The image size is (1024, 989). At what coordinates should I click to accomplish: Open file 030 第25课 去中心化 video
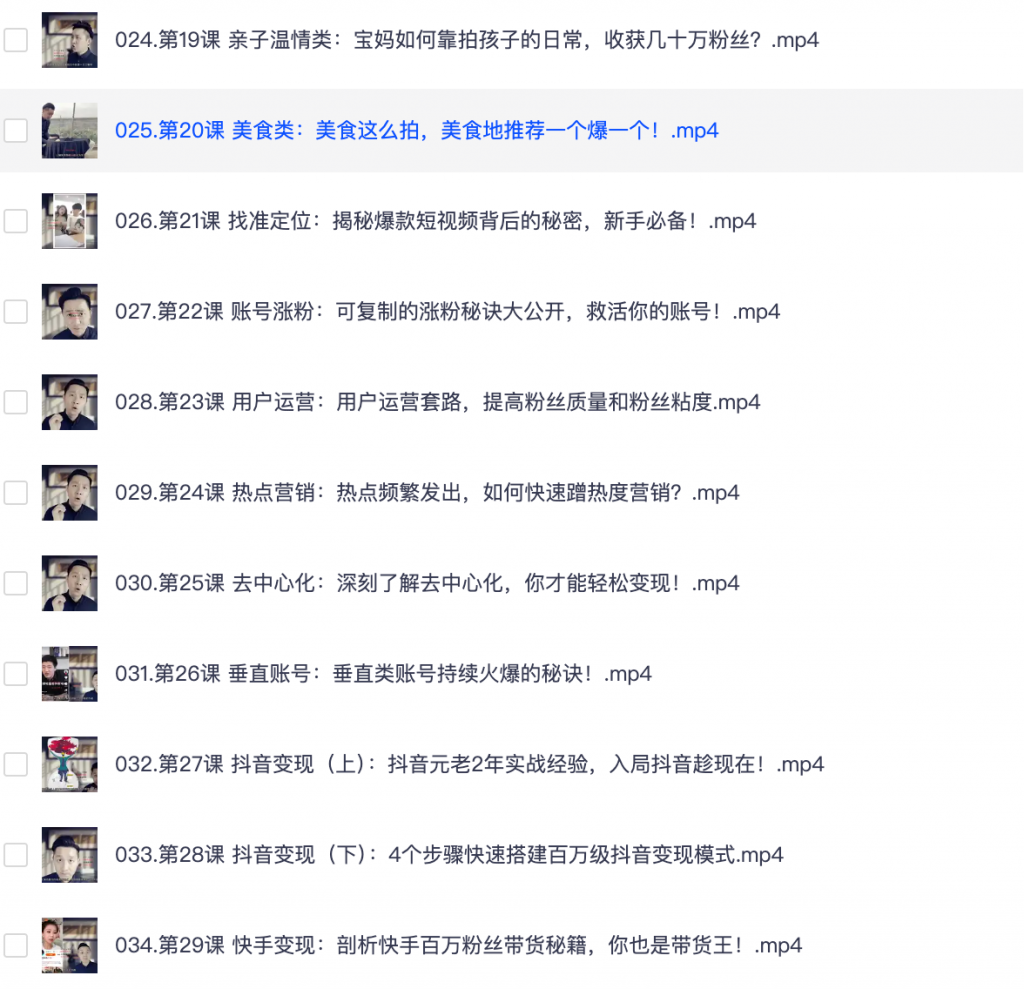pyautogui.click(x=427, y=583)
